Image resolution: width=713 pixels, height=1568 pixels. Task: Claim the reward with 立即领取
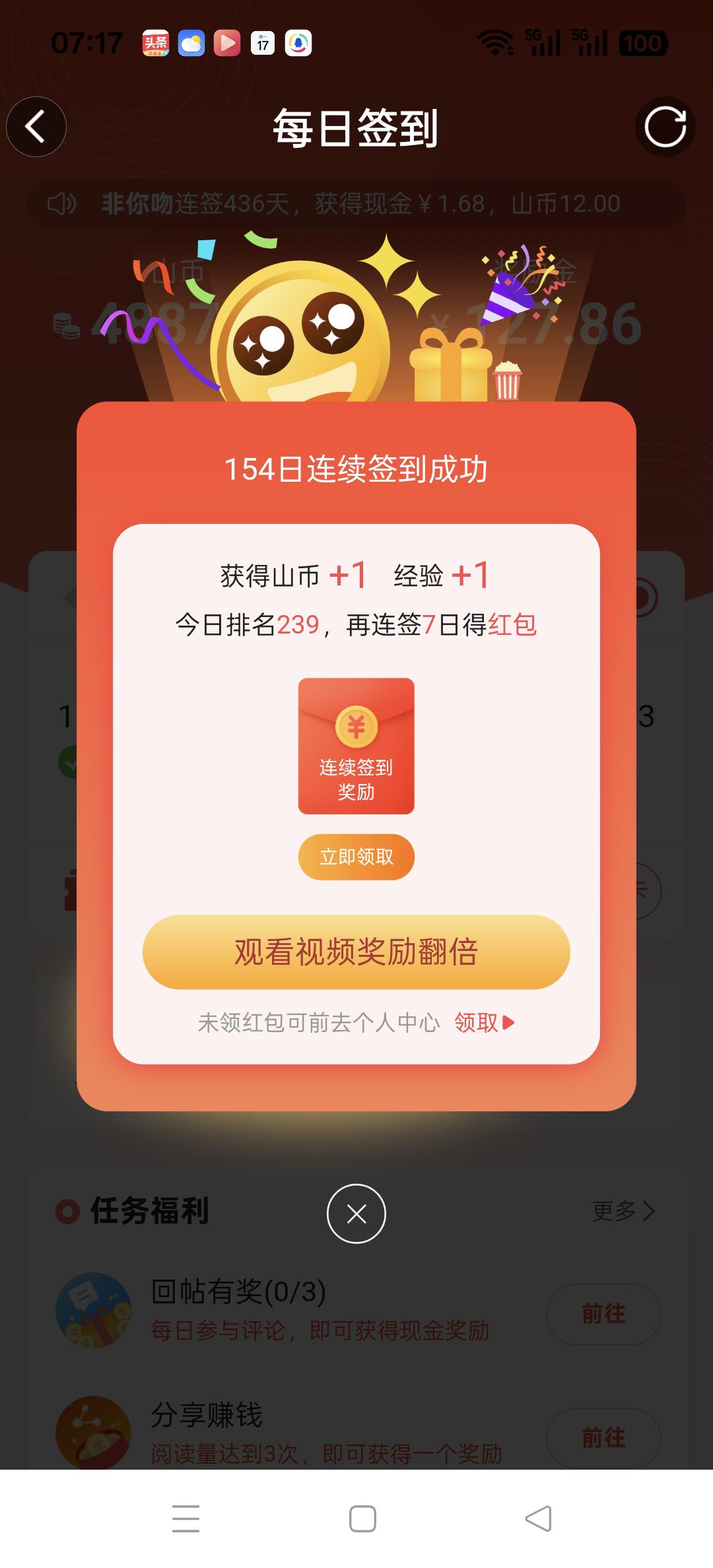click(356, 857)
